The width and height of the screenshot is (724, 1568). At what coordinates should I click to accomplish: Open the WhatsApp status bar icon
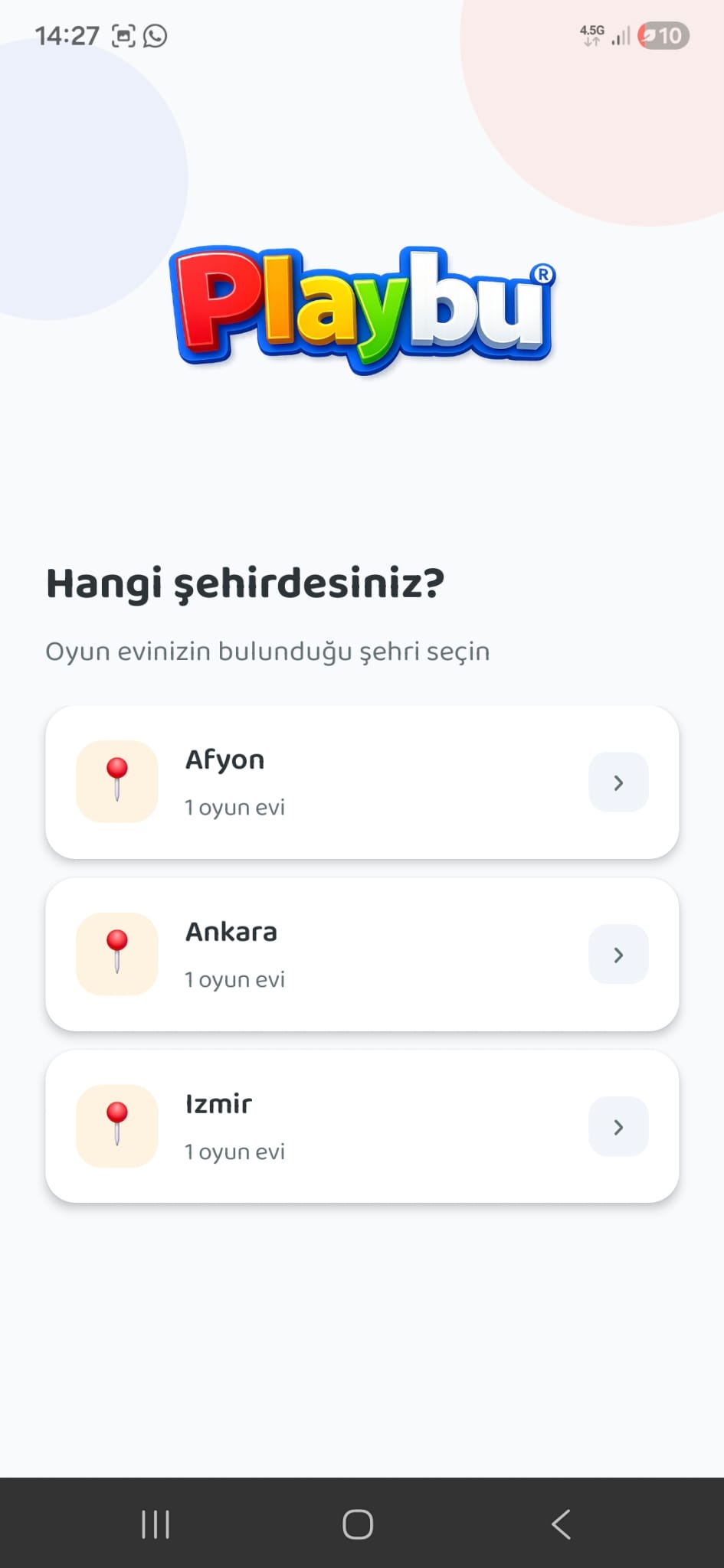click(x=156, y=35)
